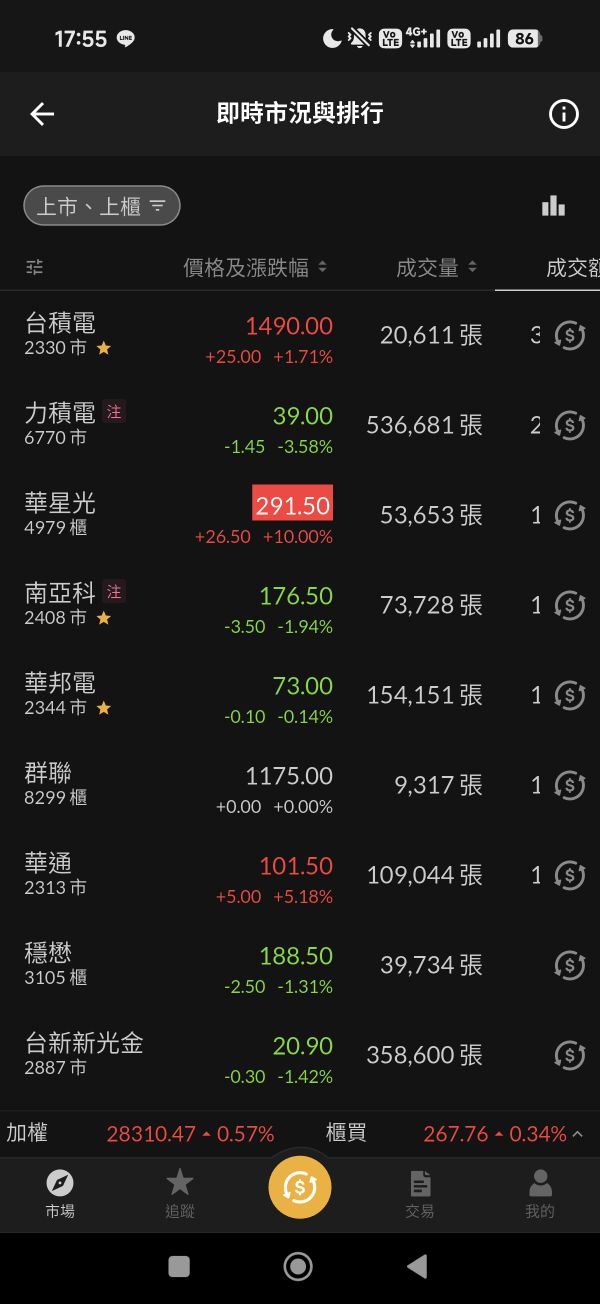Open 南亞科 2408 stock details
600x1304 pixels.
(61, 605)
